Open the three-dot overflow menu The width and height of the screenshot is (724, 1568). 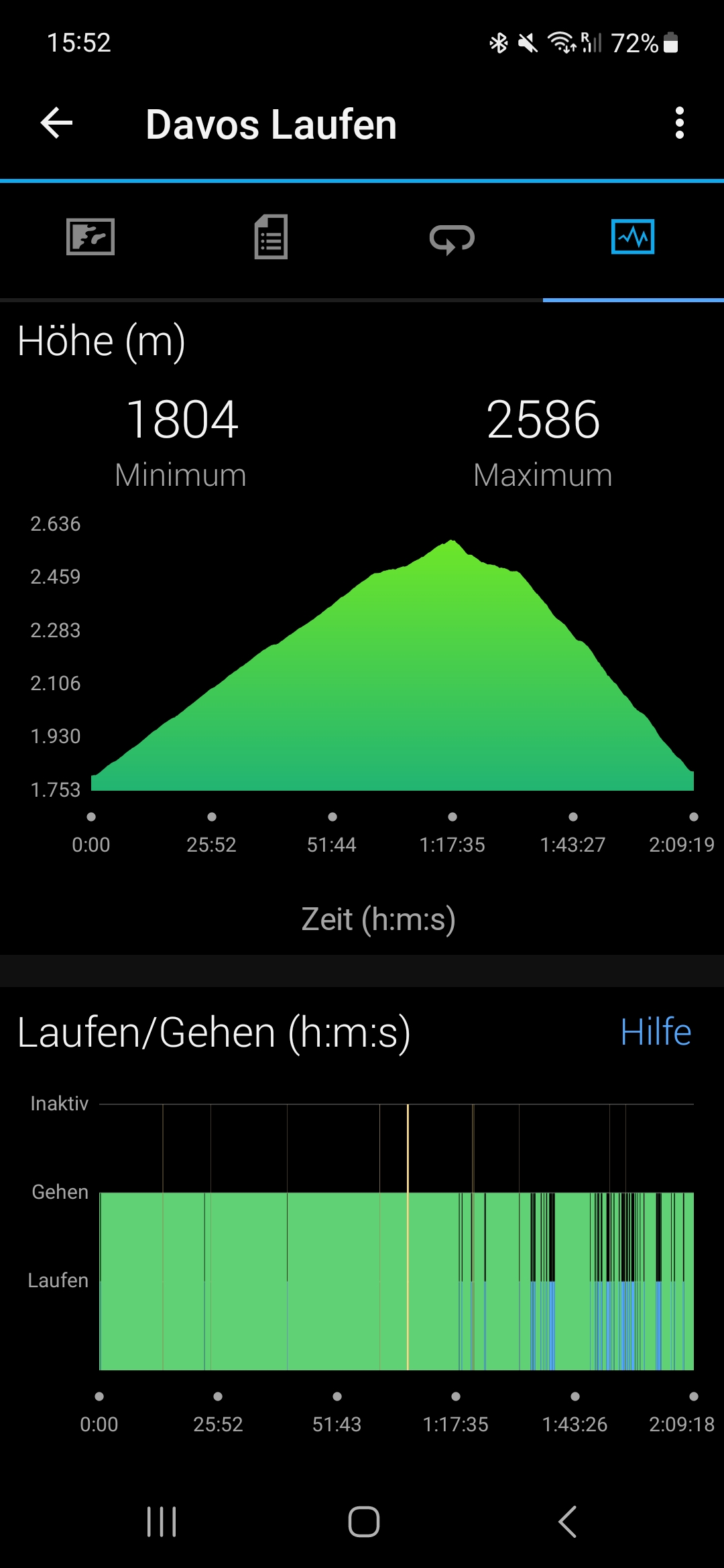click(679, 123)
